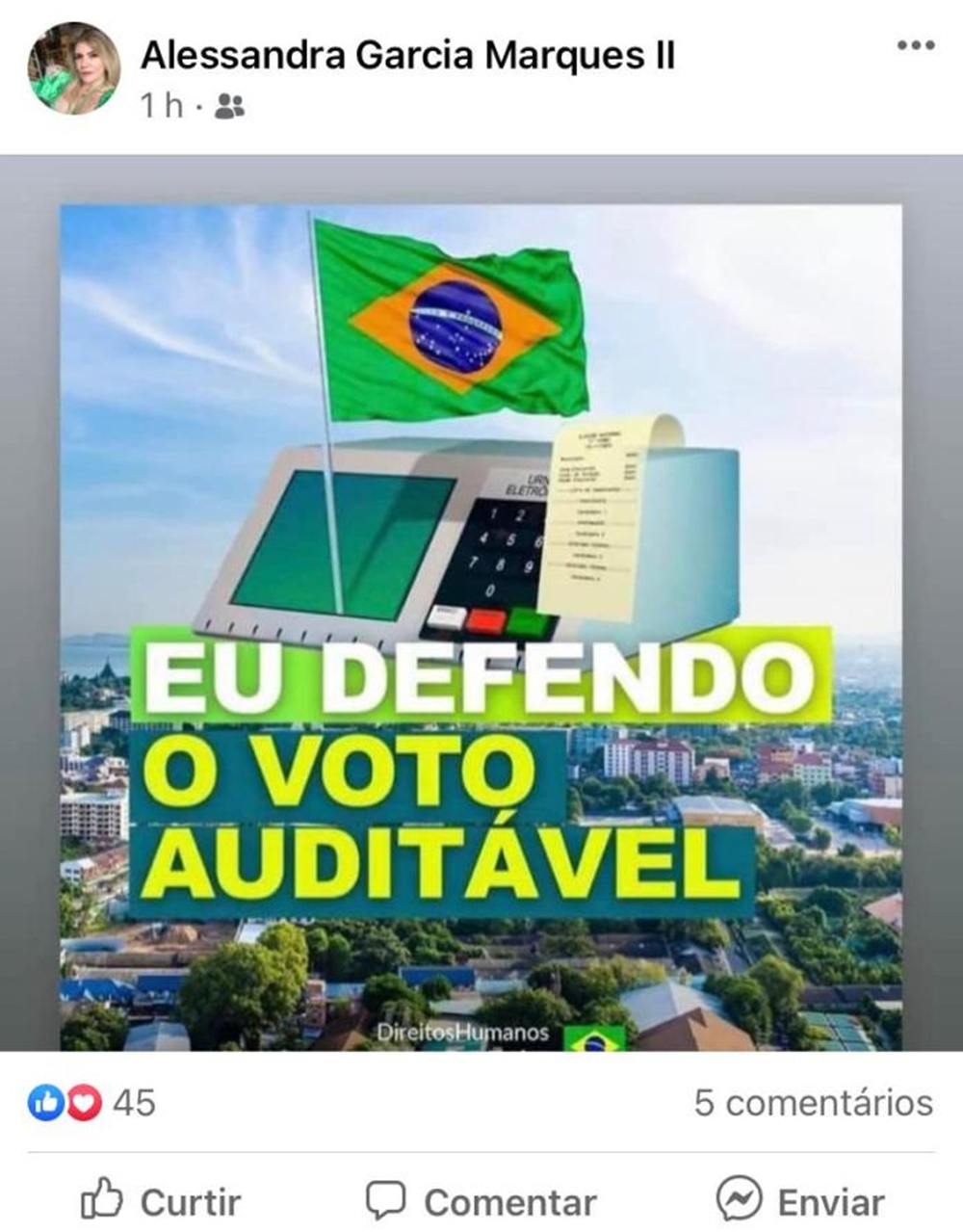Like the post with Curtir
This screenshot has height=1232, width=963.
click(161, 1201)
